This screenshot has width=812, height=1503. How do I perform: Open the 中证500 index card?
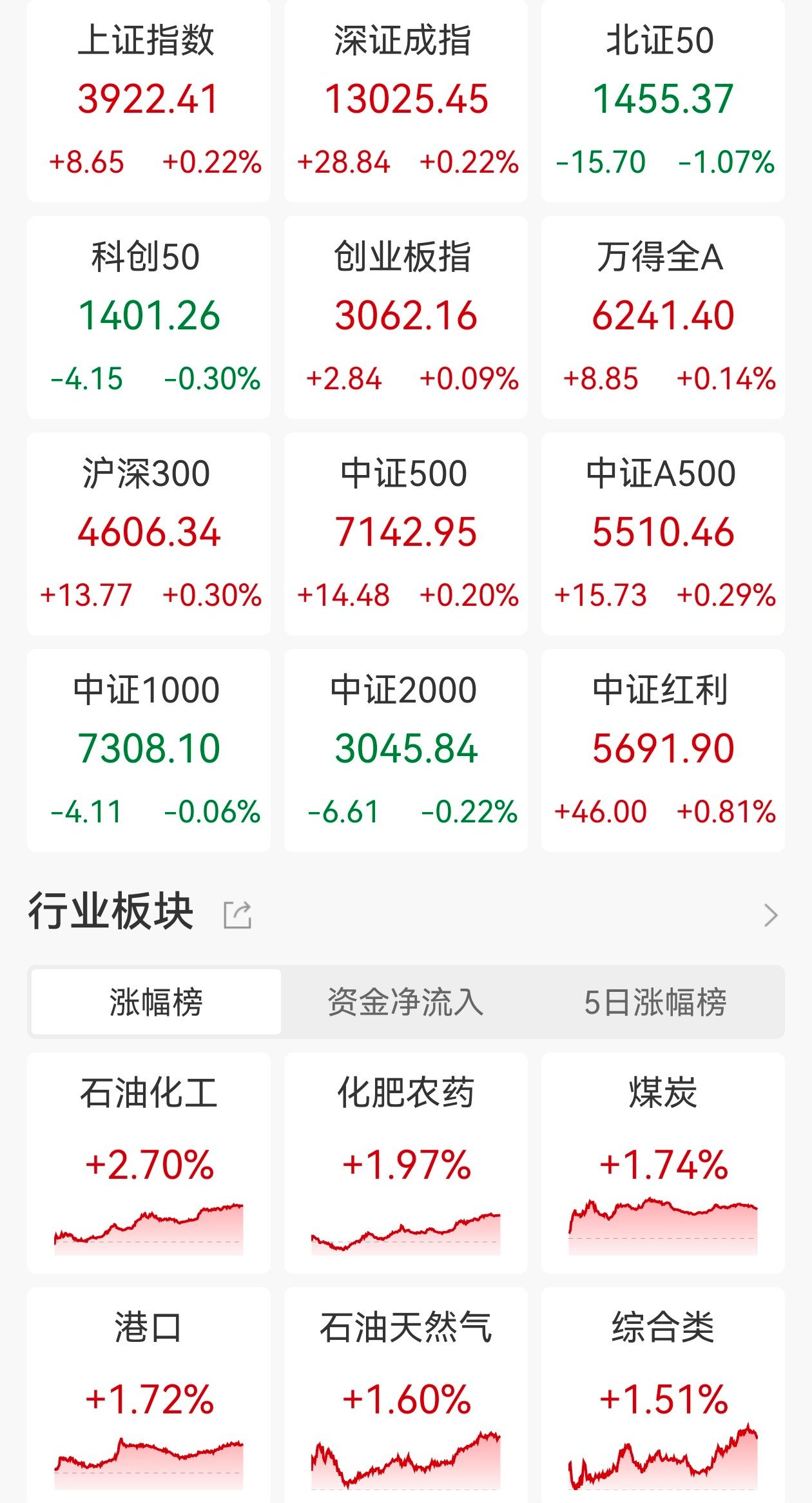(406, 534)
